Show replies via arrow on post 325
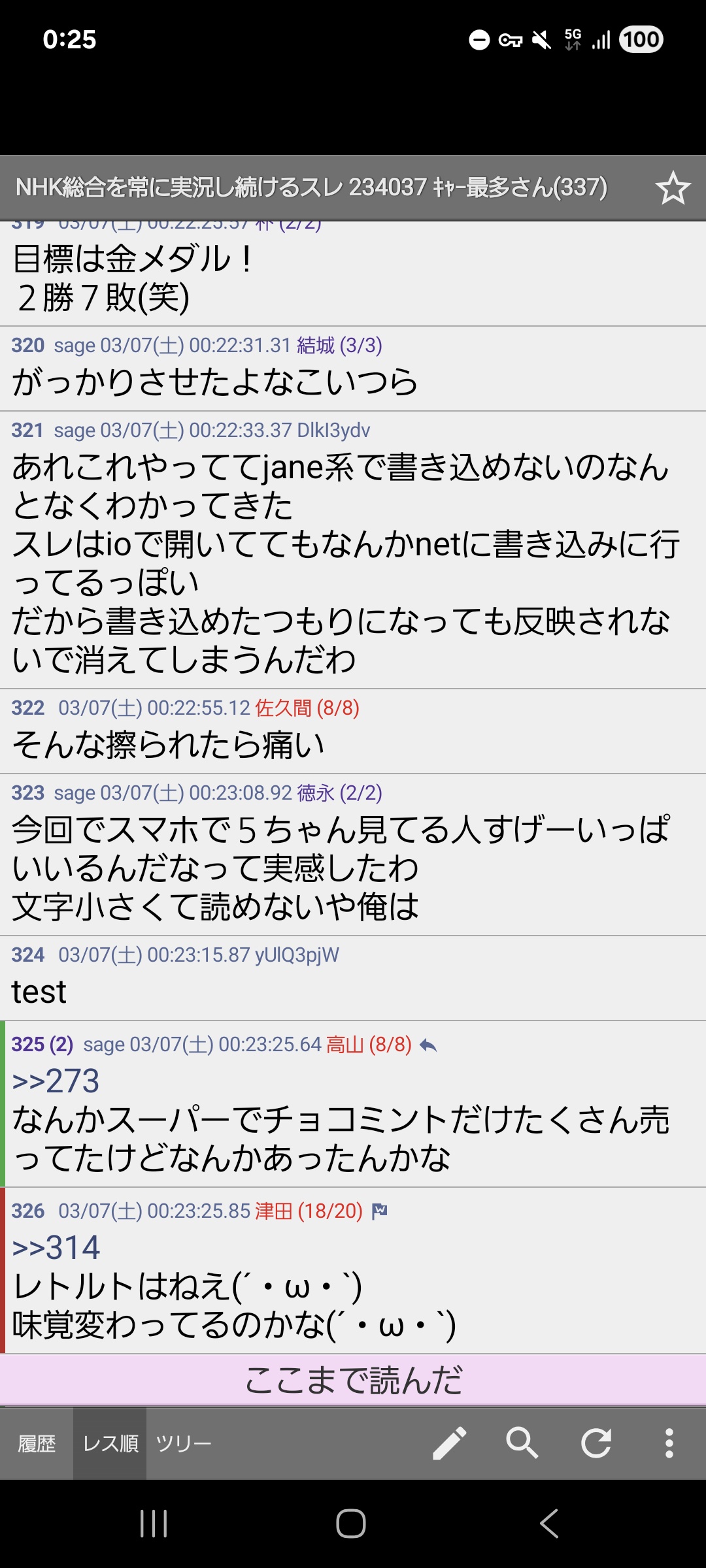 tap(428, 1045)
